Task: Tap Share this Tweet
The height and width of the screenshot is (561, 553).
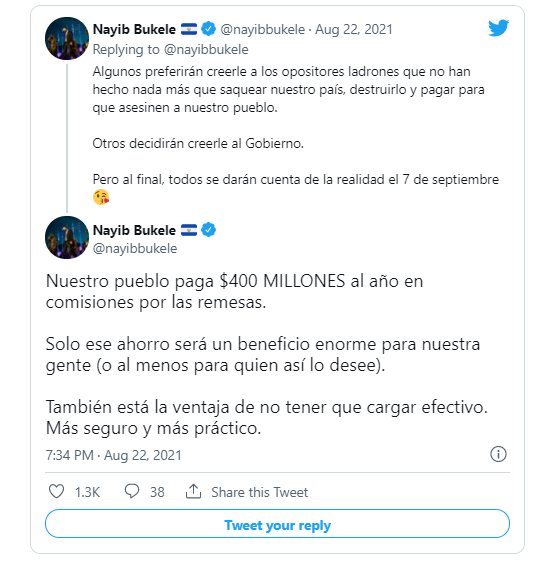Action: [x=247, y=492]
